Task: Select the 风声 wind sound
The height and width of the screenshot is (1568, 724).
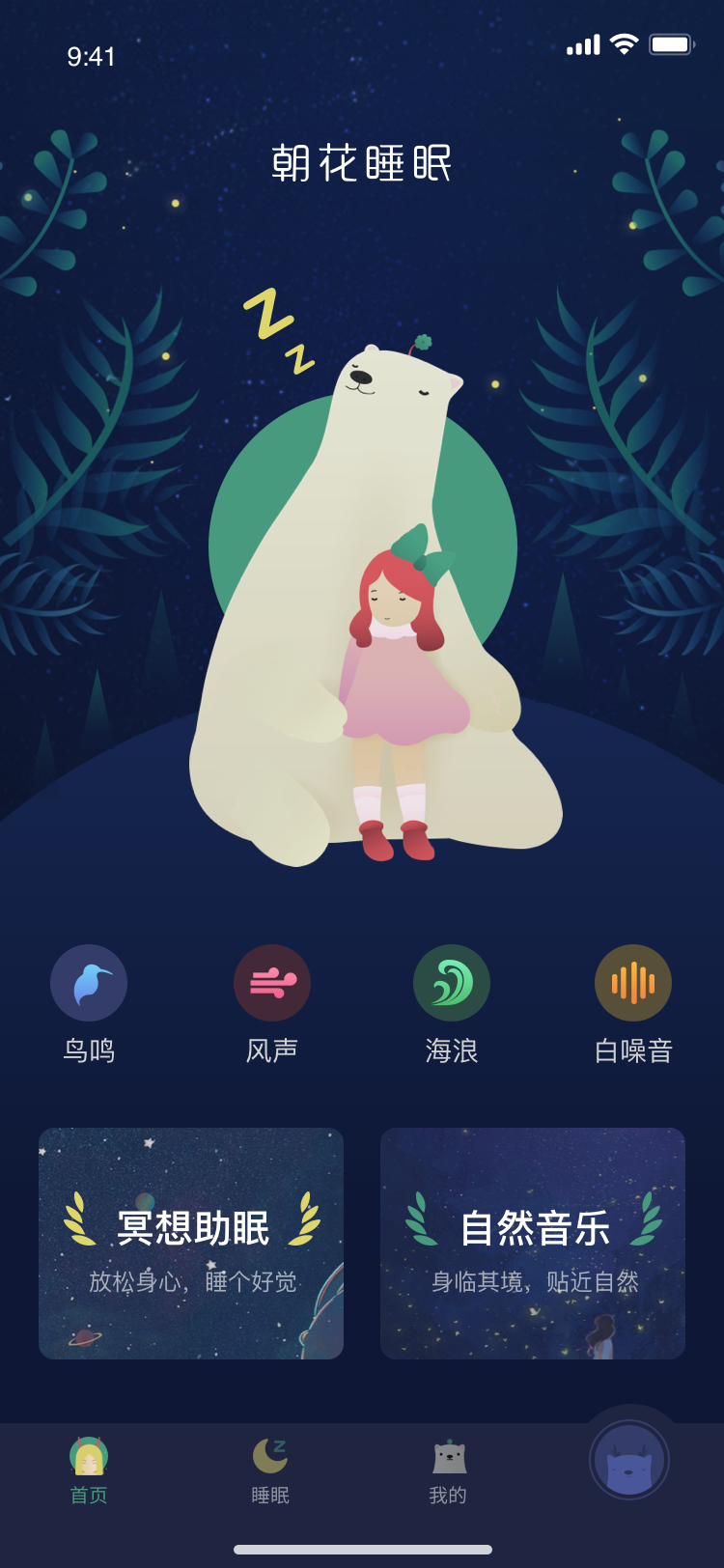Action: click(x=272, y=983)
